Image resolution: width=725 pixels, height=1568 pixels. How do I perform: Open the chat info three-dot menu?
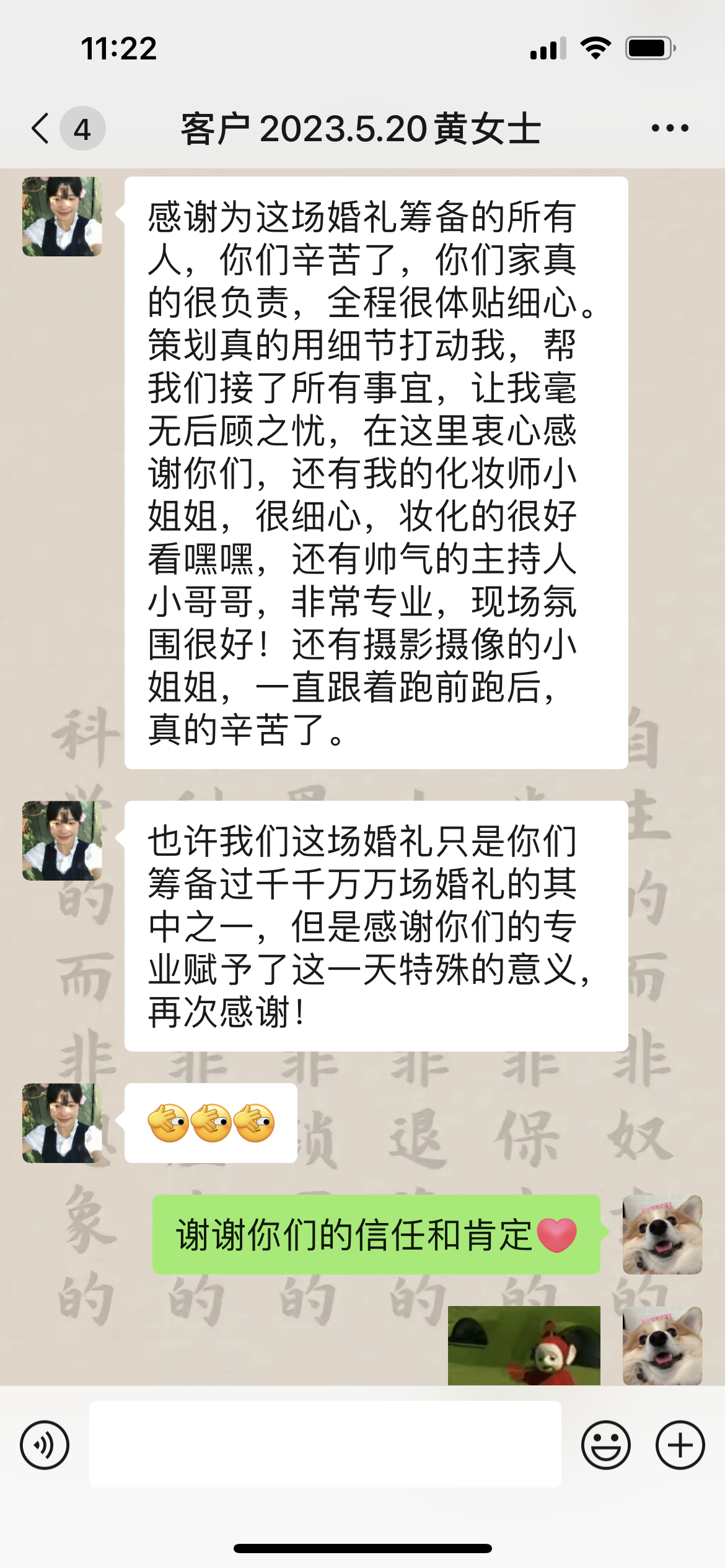pos(670,128)
